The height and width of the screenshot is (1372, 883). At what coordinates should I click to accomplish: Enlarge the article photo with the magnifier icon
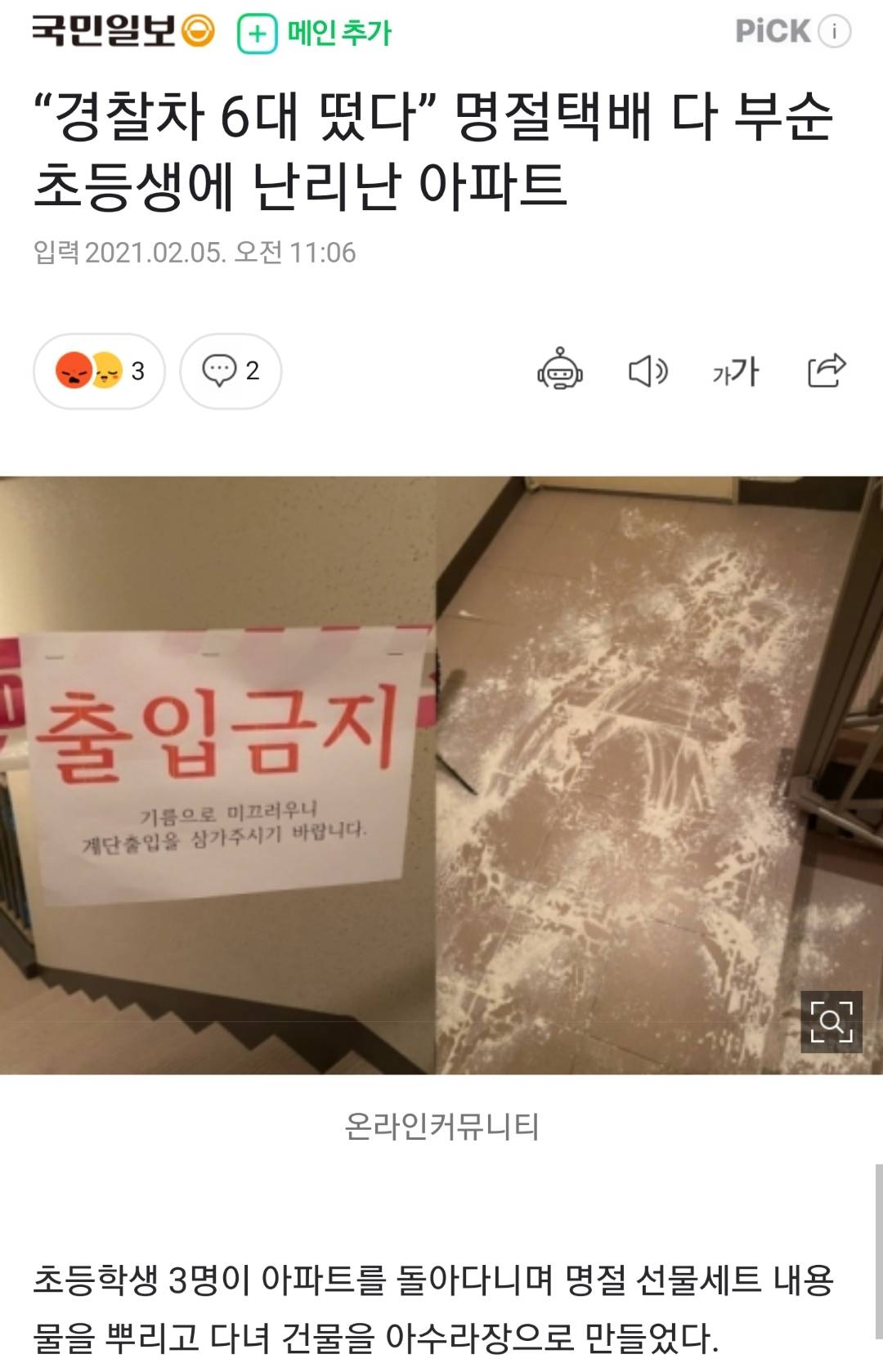(831, 1021)
